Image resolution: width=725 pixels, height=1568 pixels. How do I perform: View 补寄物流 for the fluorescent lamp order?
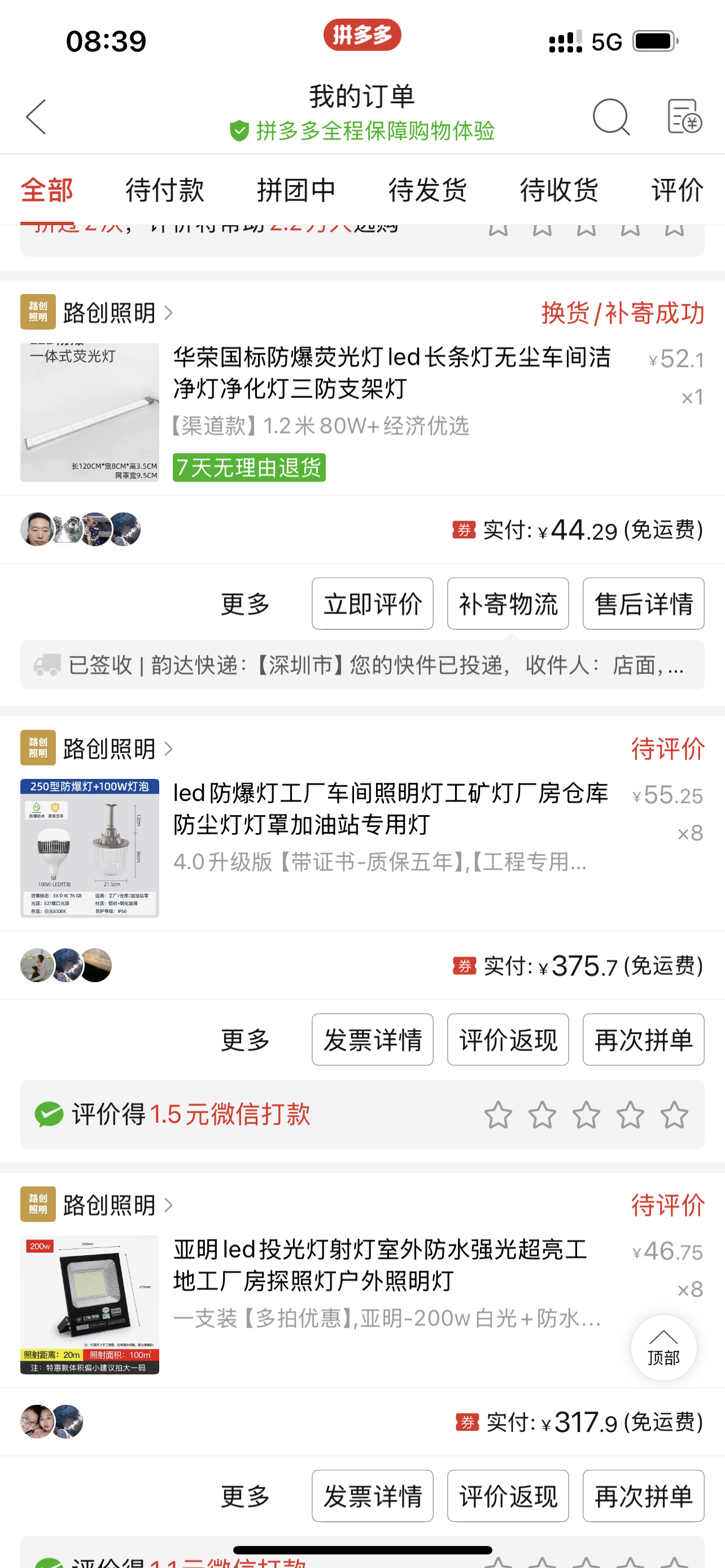click(x=508, y=604)
